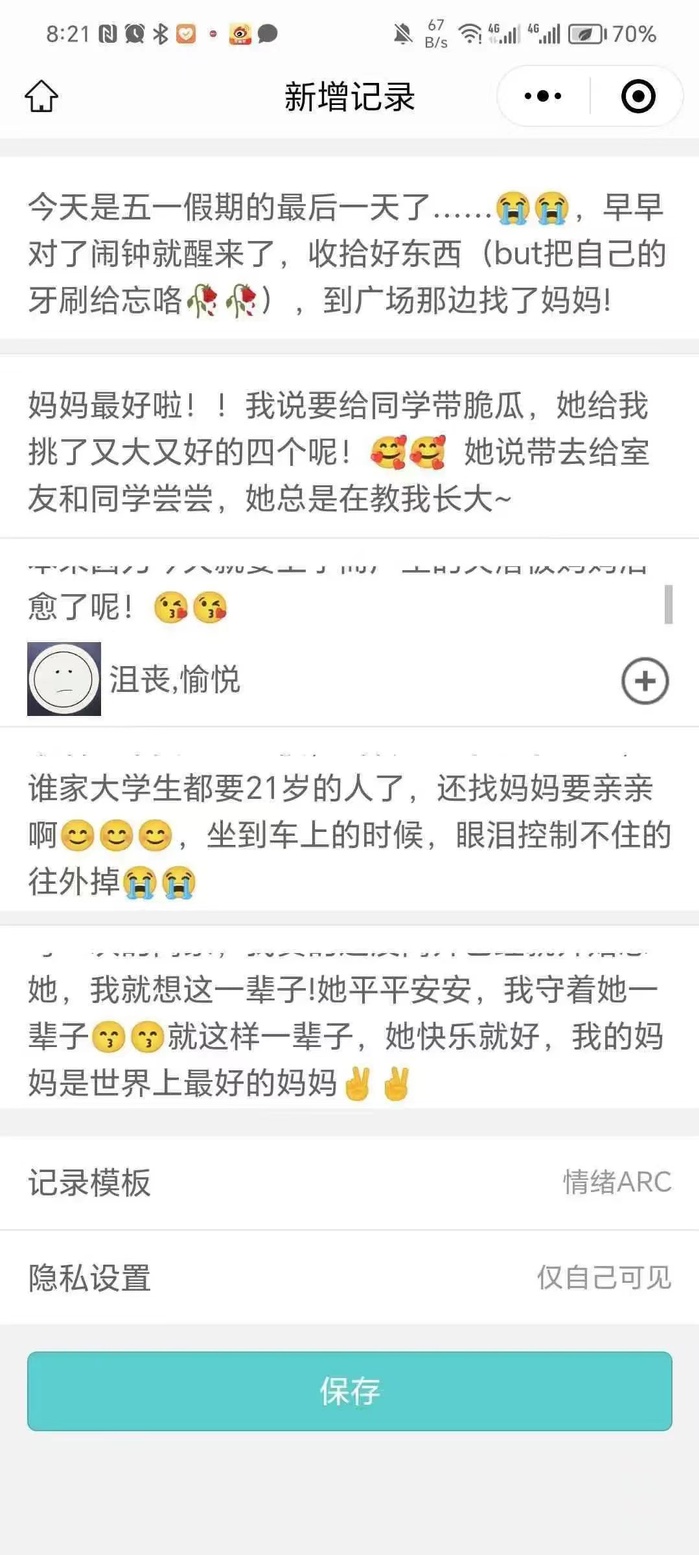Go to the home page icon
The height and width of the screenshot is (1555, 699).
41,97
